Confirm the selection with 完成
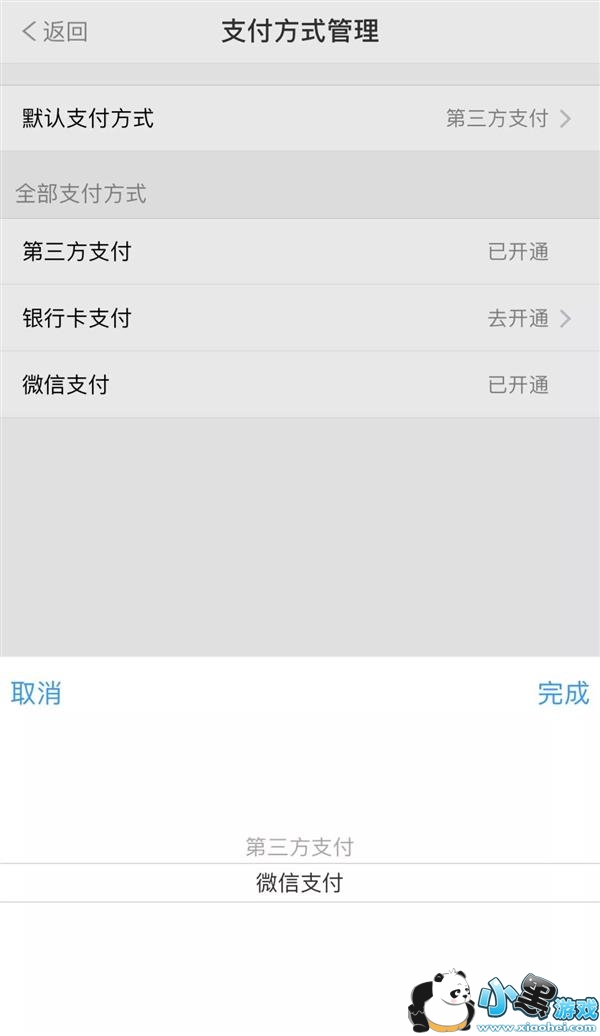Image resolution: width=600 pixels, height=1036 pixels. point(563,693)
